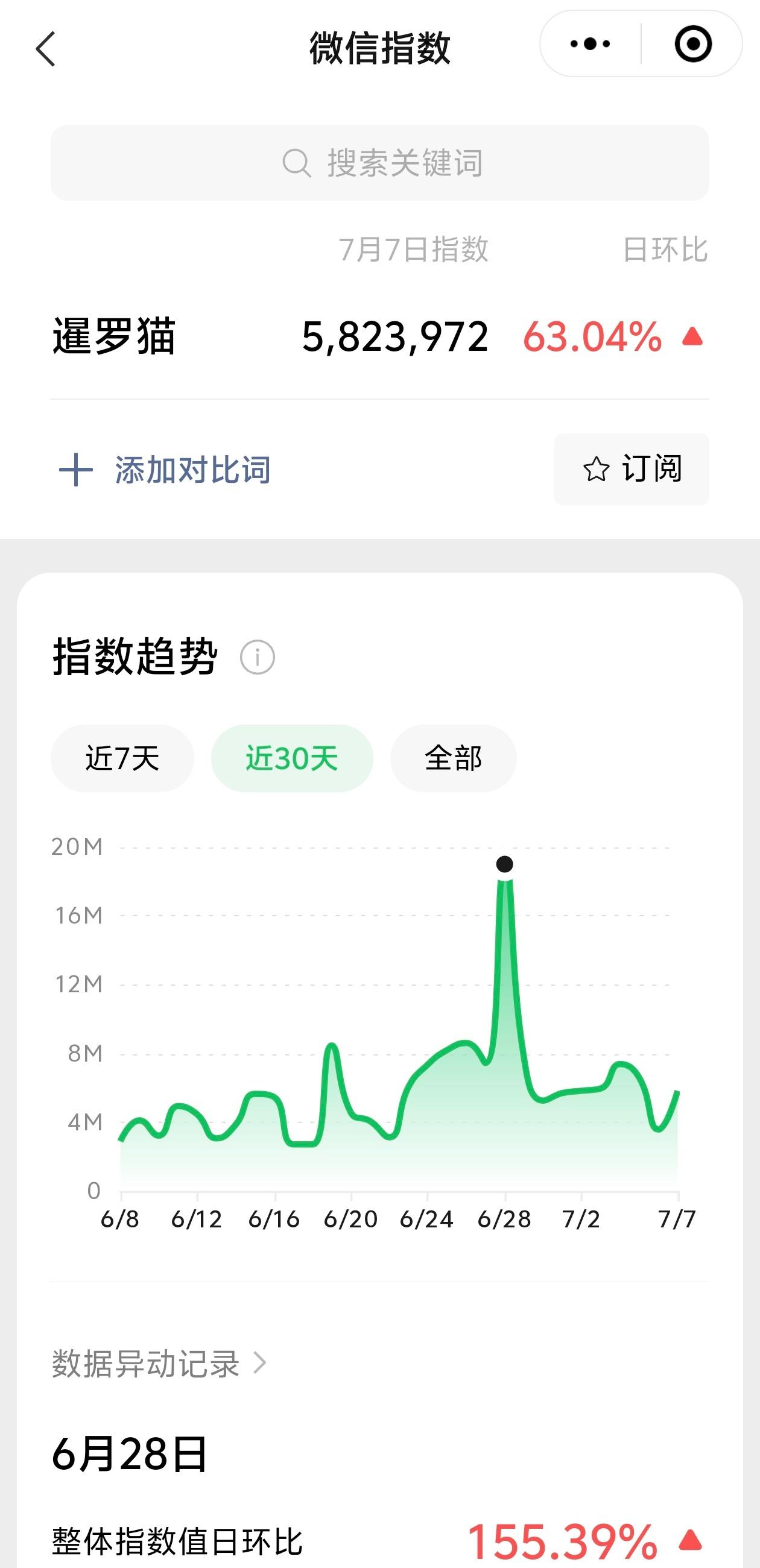760x1568 pixels.
Task: Open the info icon beside 指数趋势
Action: coord(257,657)
